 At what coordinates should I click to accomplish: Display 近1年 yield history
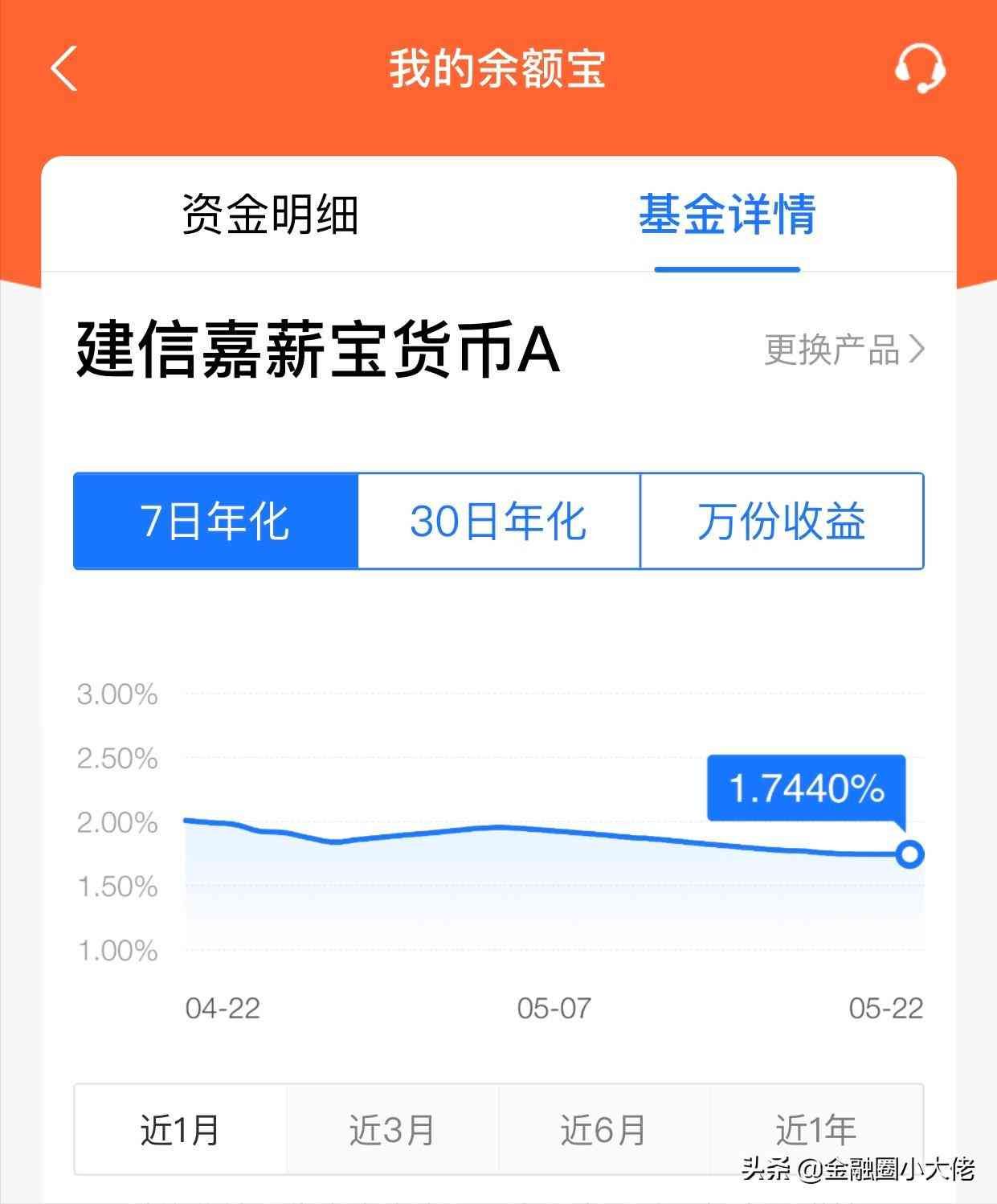pos(816,1129)
